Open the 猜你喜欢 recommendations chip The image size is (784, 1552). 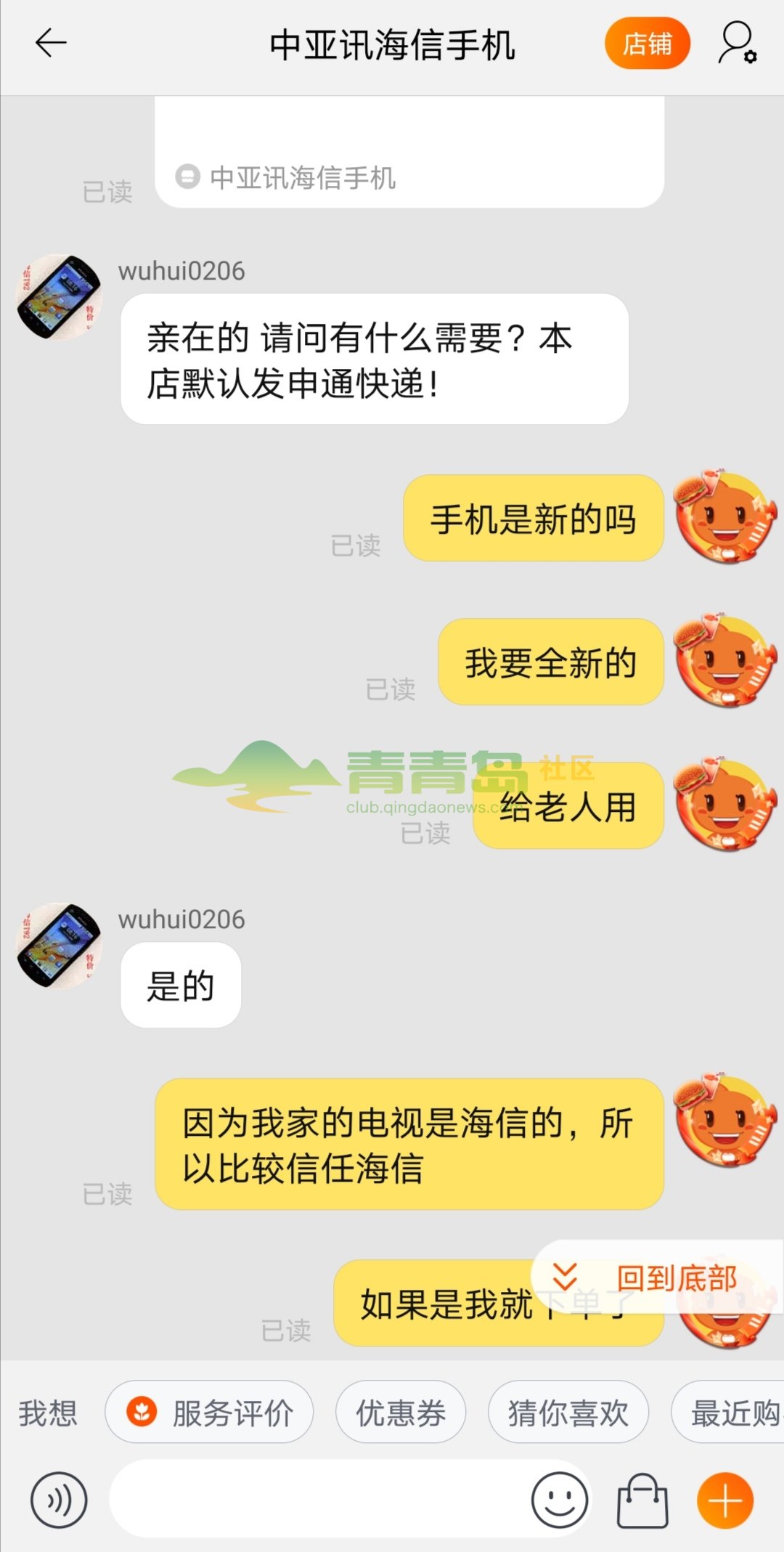coord(568,1413)
